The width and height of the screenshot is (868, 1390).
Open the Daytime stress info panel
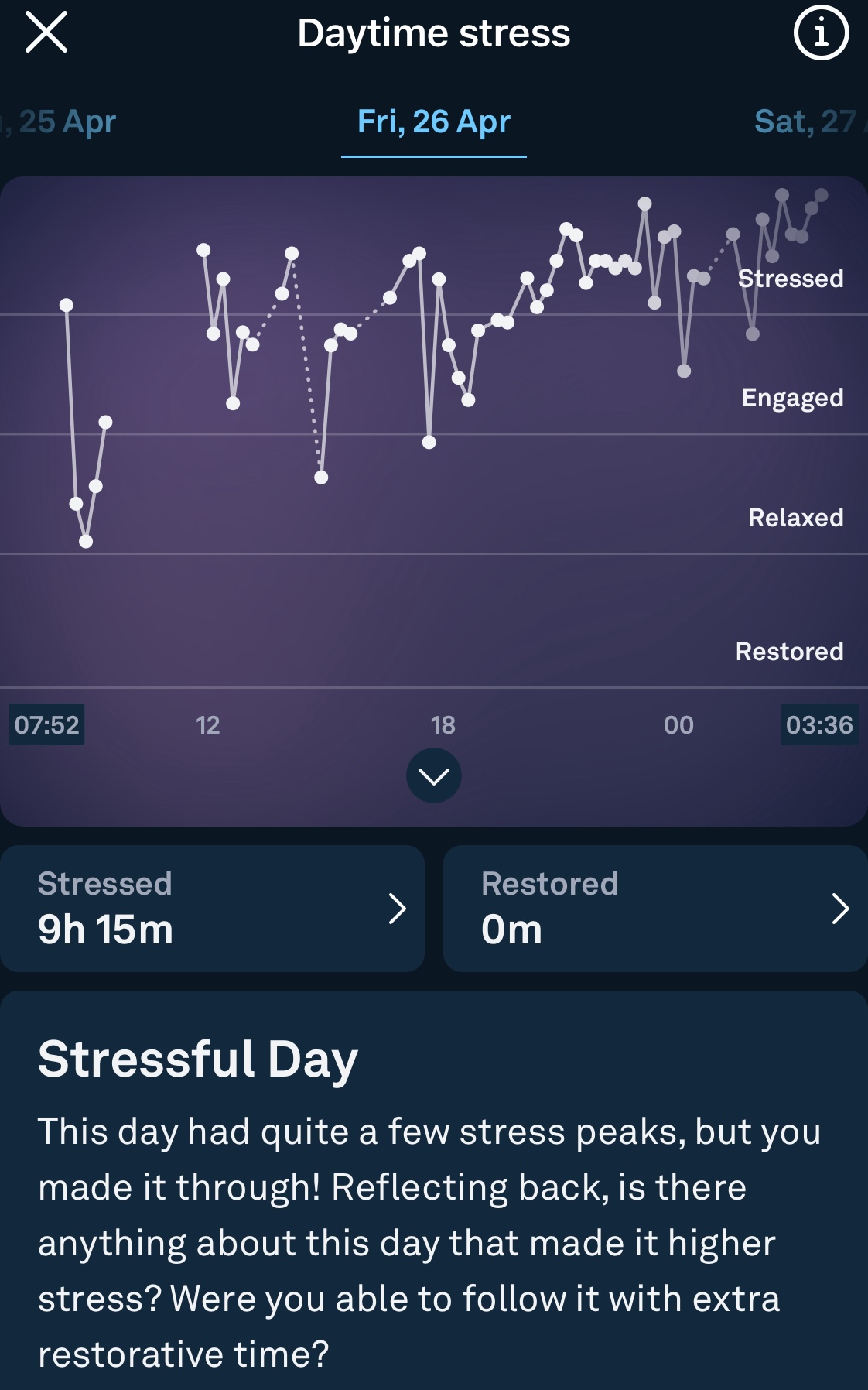click(820, 33)
